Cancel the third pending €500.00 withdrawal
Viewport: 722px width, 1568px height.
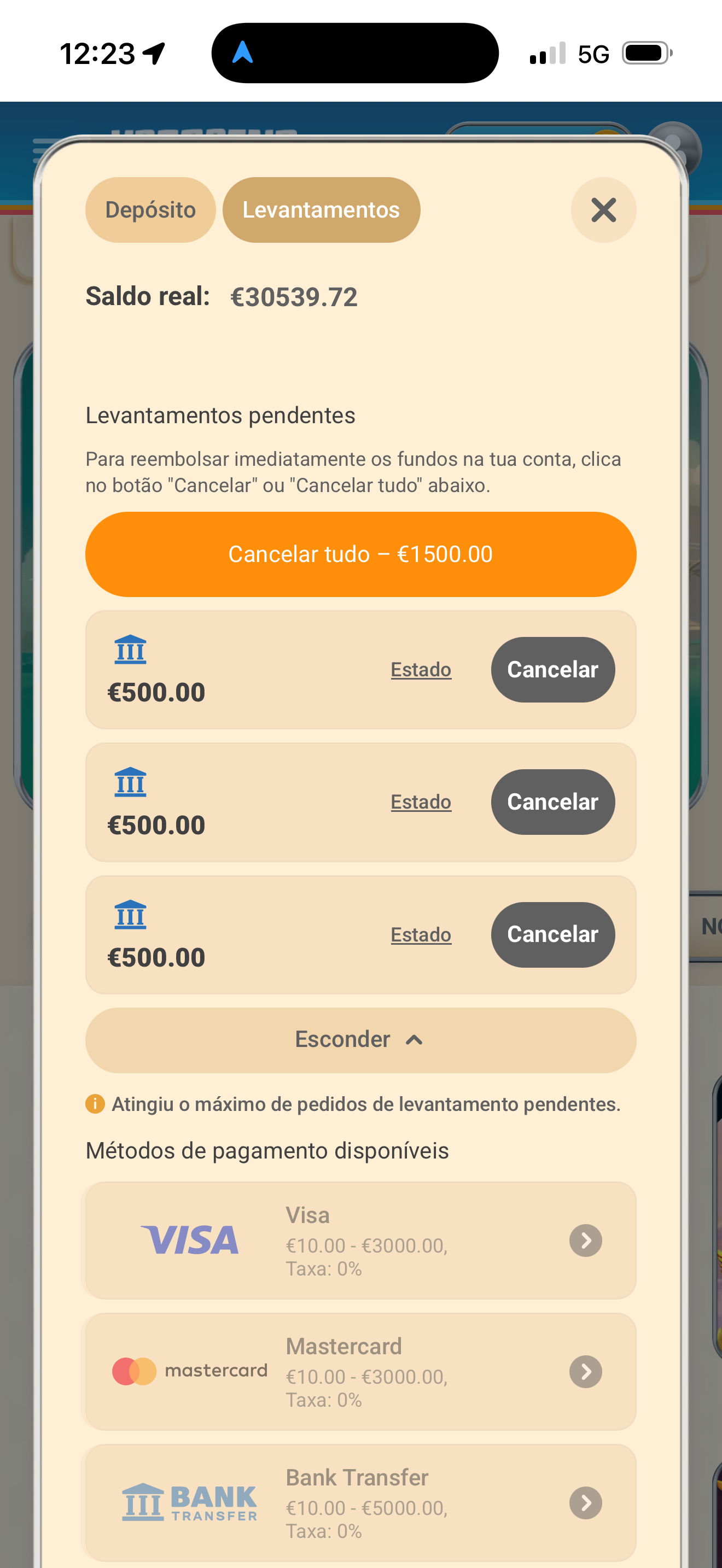point(552,934)
